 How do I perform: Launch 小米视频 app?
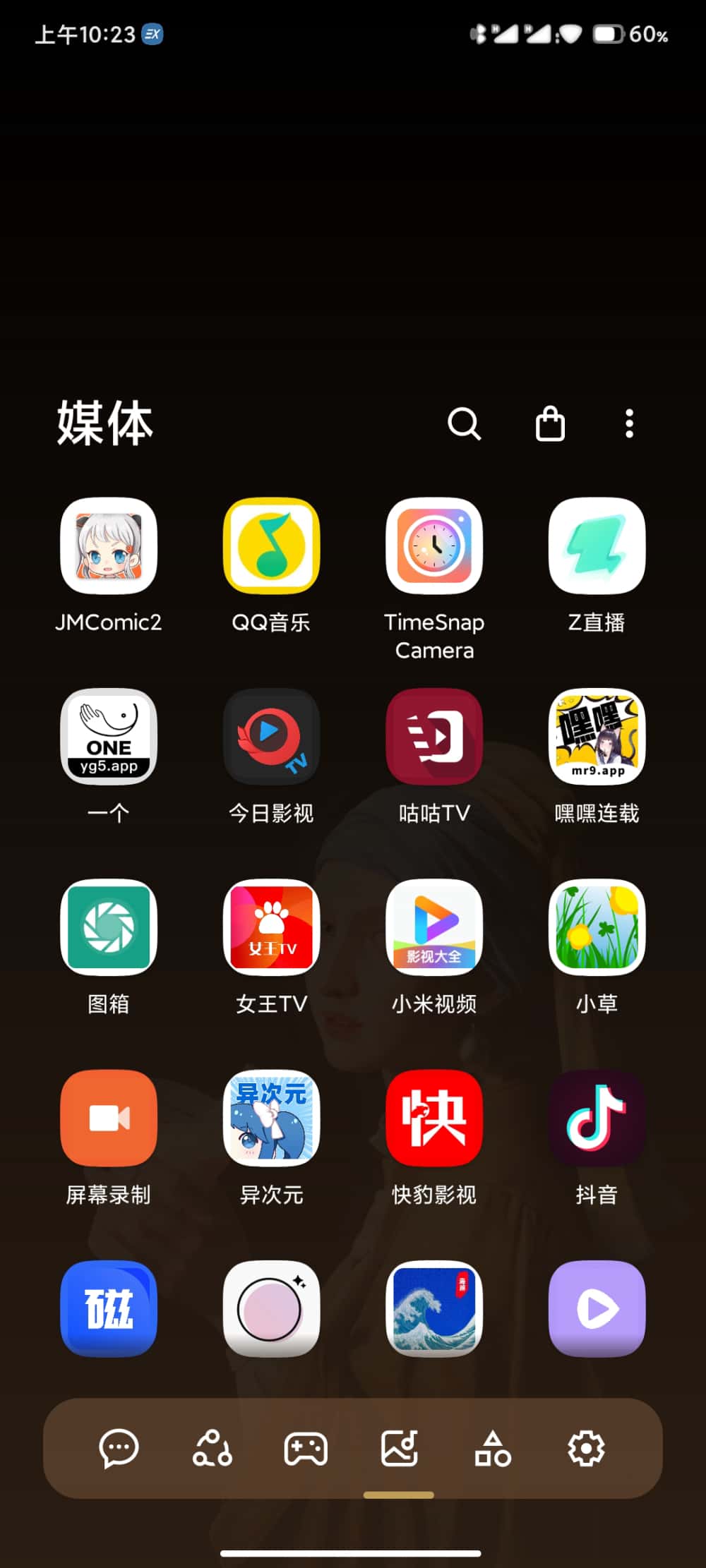tap(434, 927)
